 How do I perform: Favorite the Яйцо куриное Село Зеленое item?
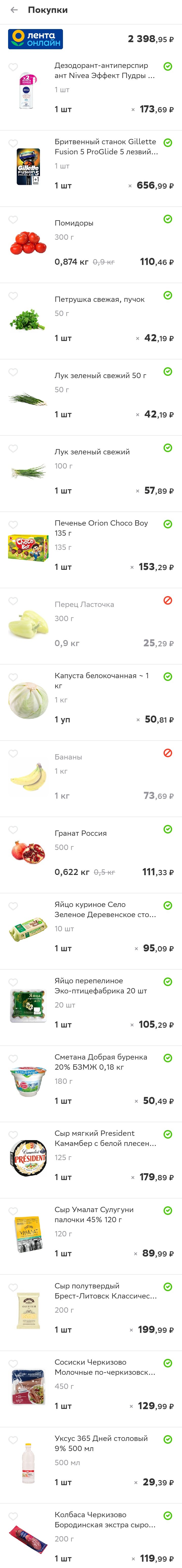pyautogui.click(x=13, y=906)
